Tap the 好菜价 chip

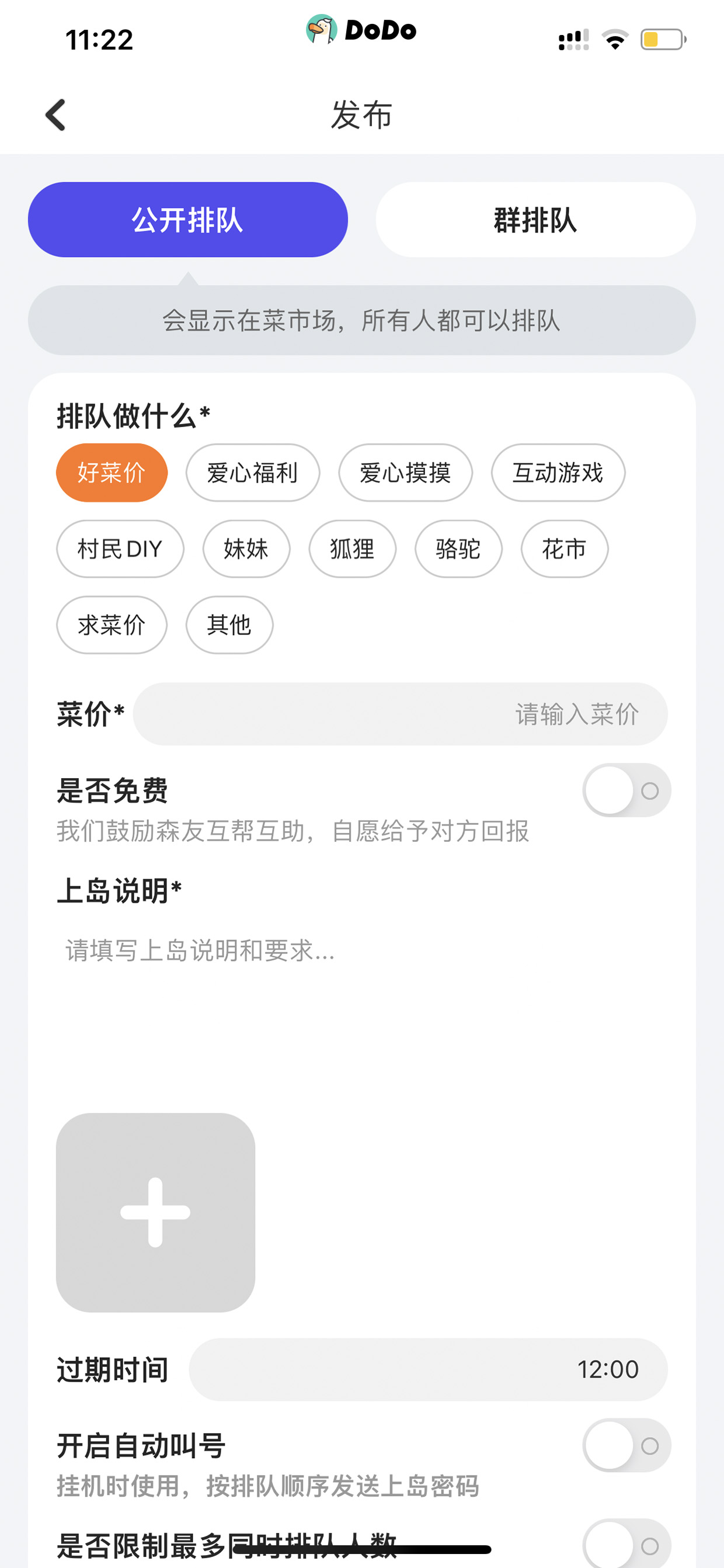112,473
